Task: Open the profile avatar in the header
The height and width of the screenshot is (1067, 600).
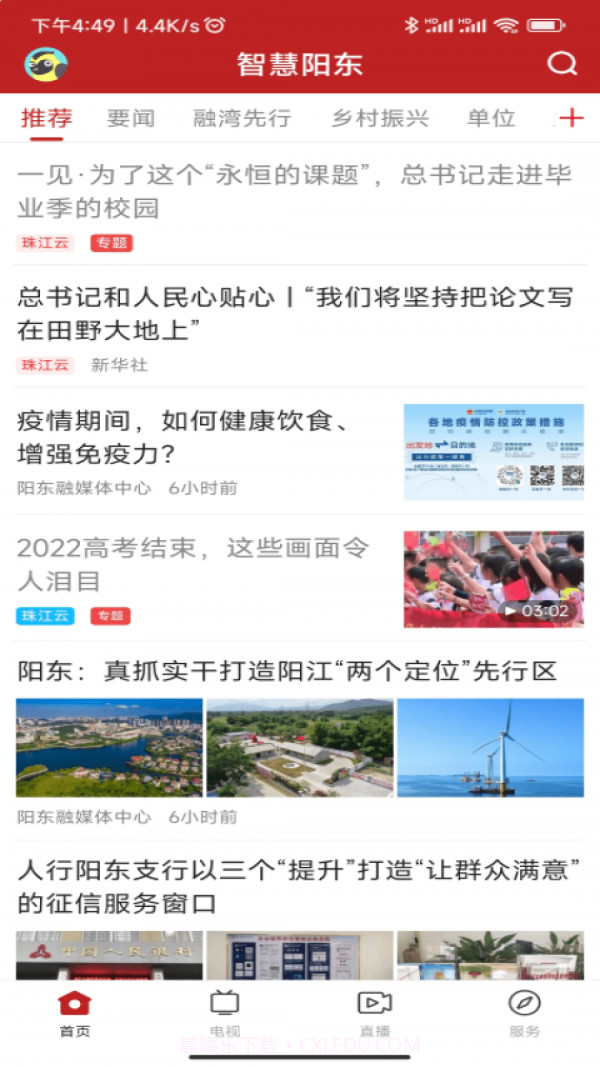Action: click(x=46, y=64)
